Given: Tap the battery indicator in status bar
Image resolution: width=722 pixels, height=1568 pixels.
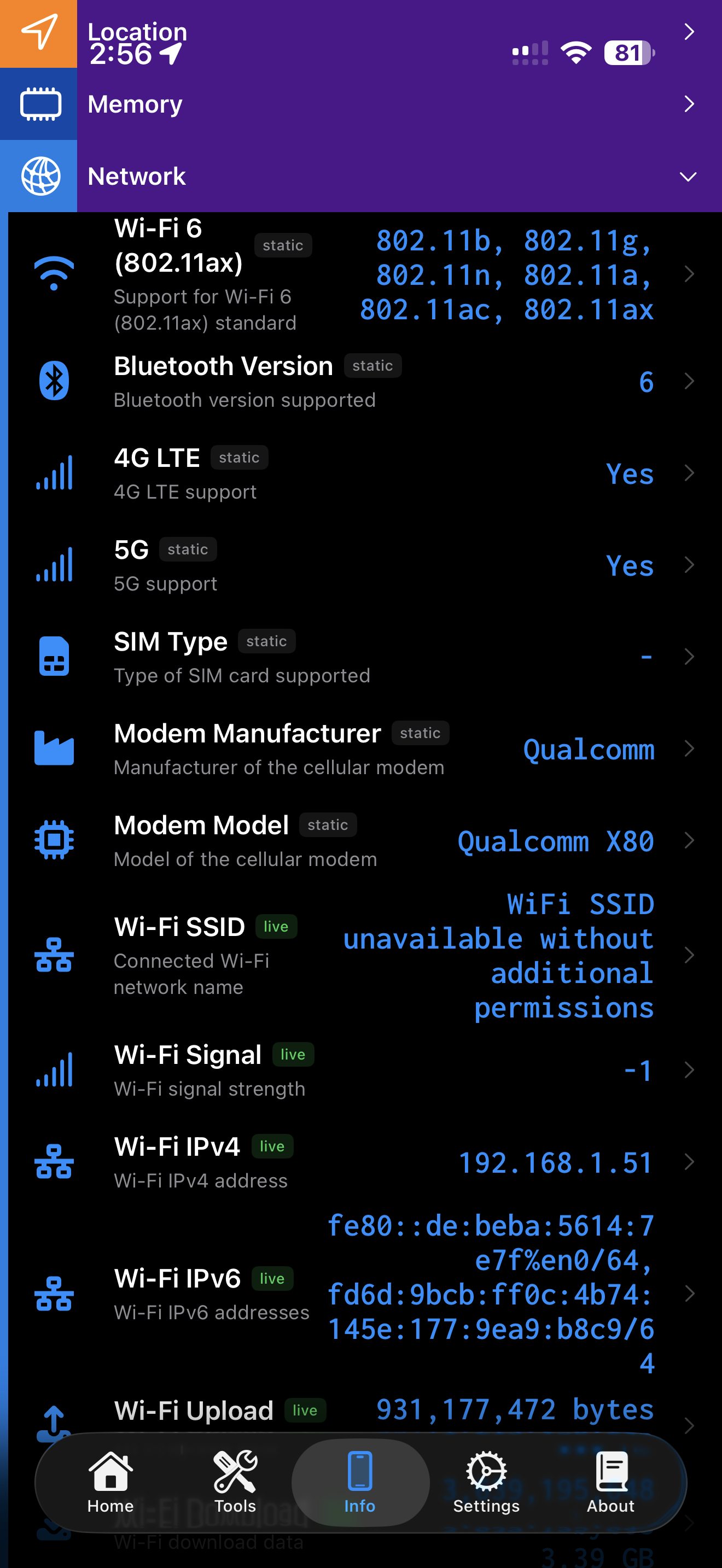Looking at the screenshot, I should 627,53.
